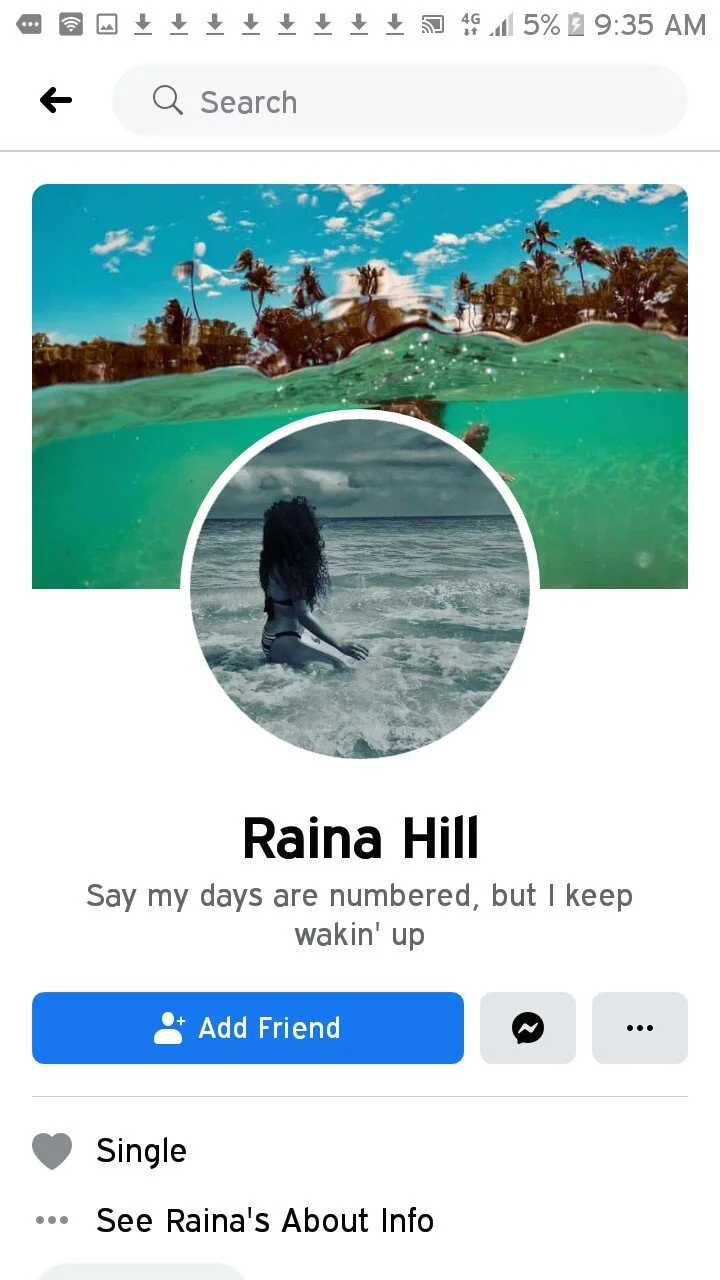See Raina's About Info

265,1220
